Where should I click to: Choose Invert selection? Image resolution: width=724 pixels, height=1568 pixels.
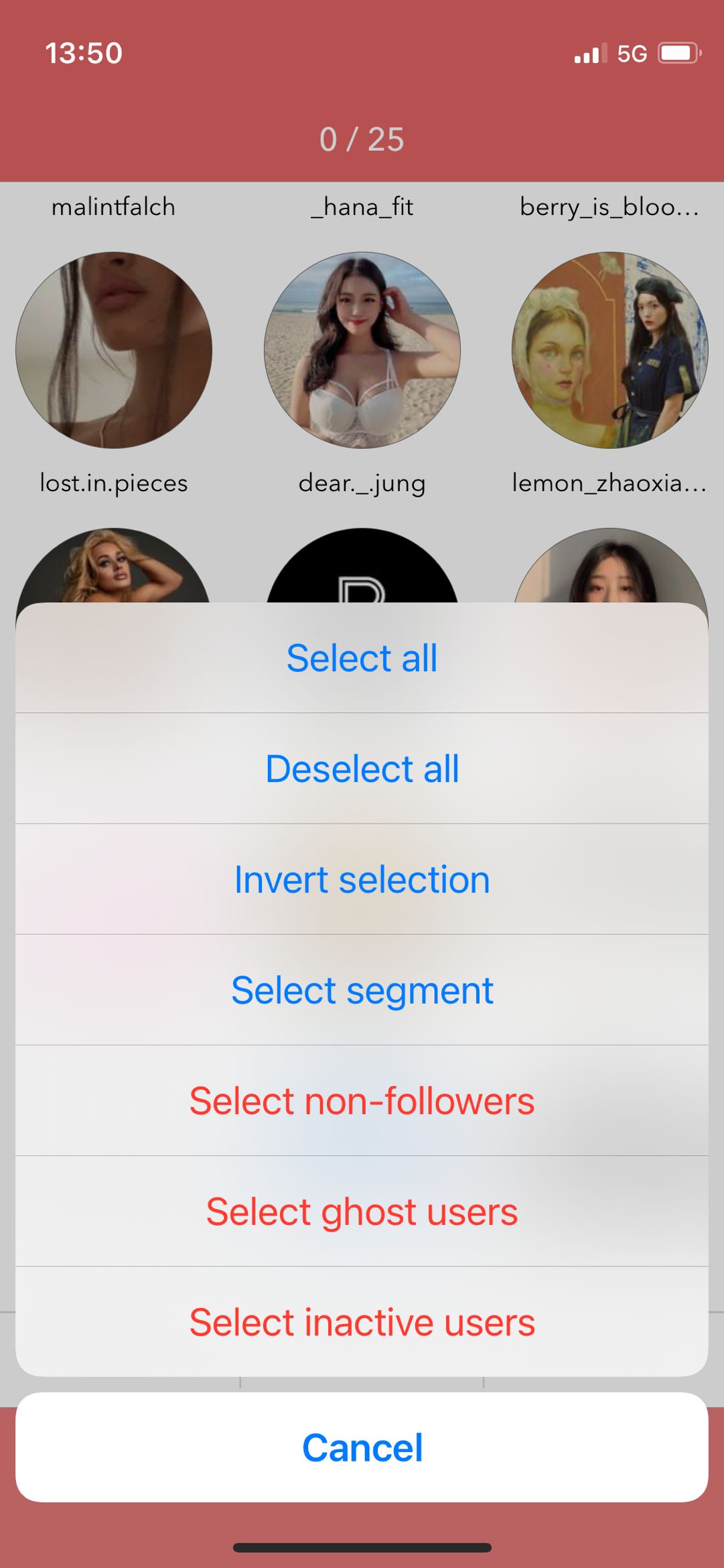362,879
